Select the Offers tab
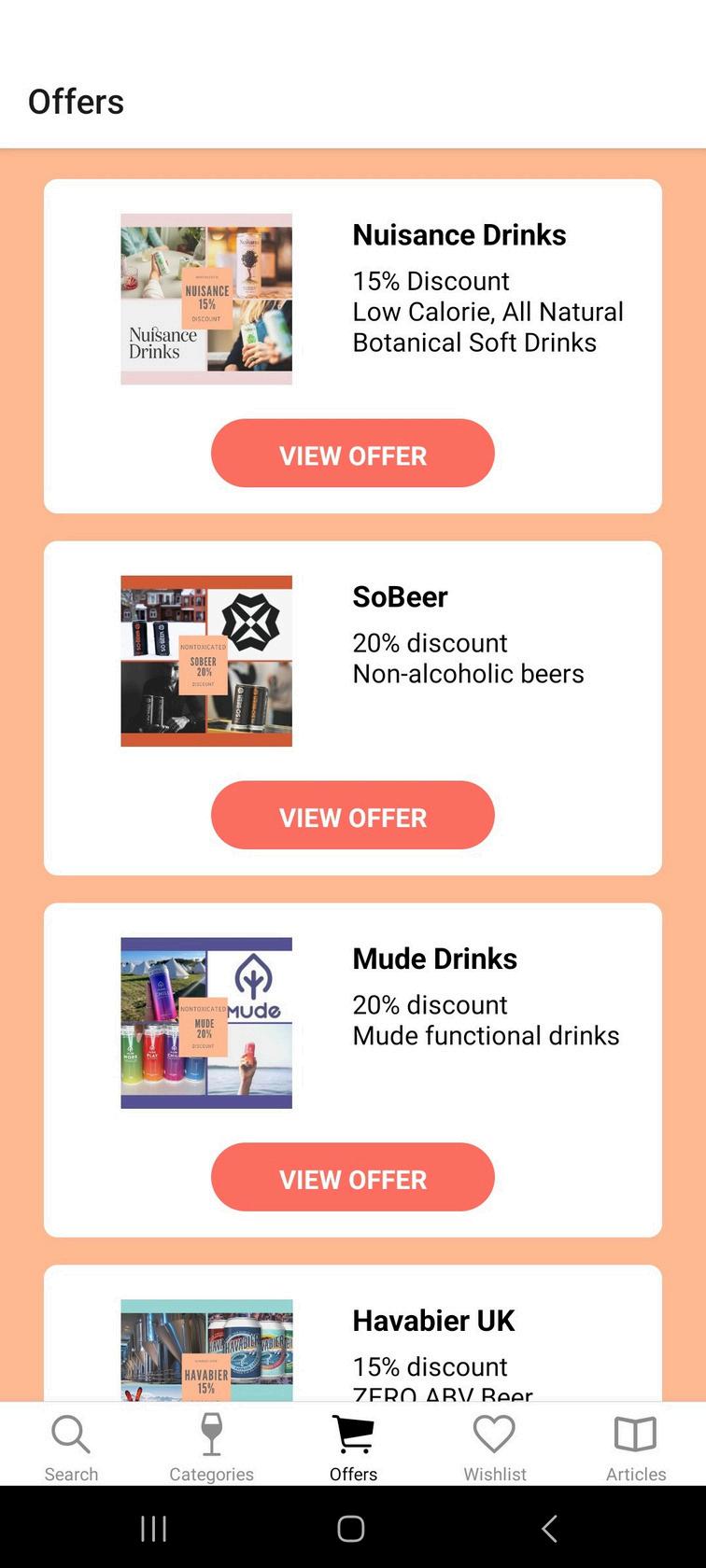The image size is (706, 1568). 353,1446
